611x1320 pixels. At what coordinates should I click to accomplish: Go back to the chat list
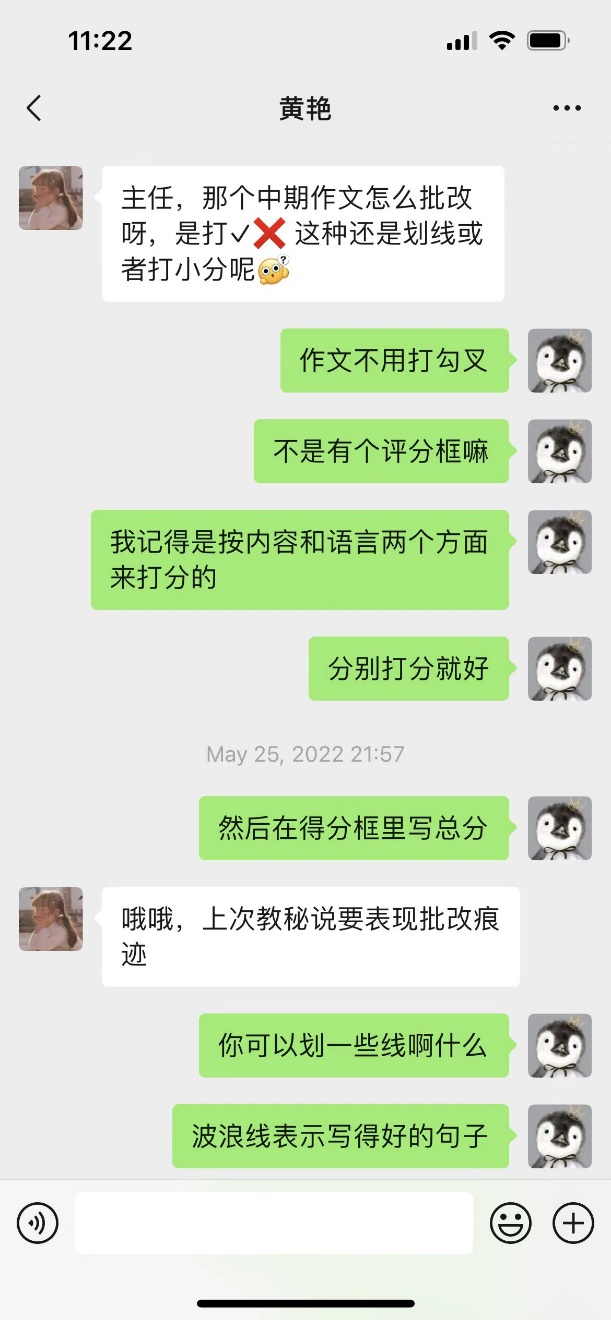pyautogui.click(x=34, y=108)
